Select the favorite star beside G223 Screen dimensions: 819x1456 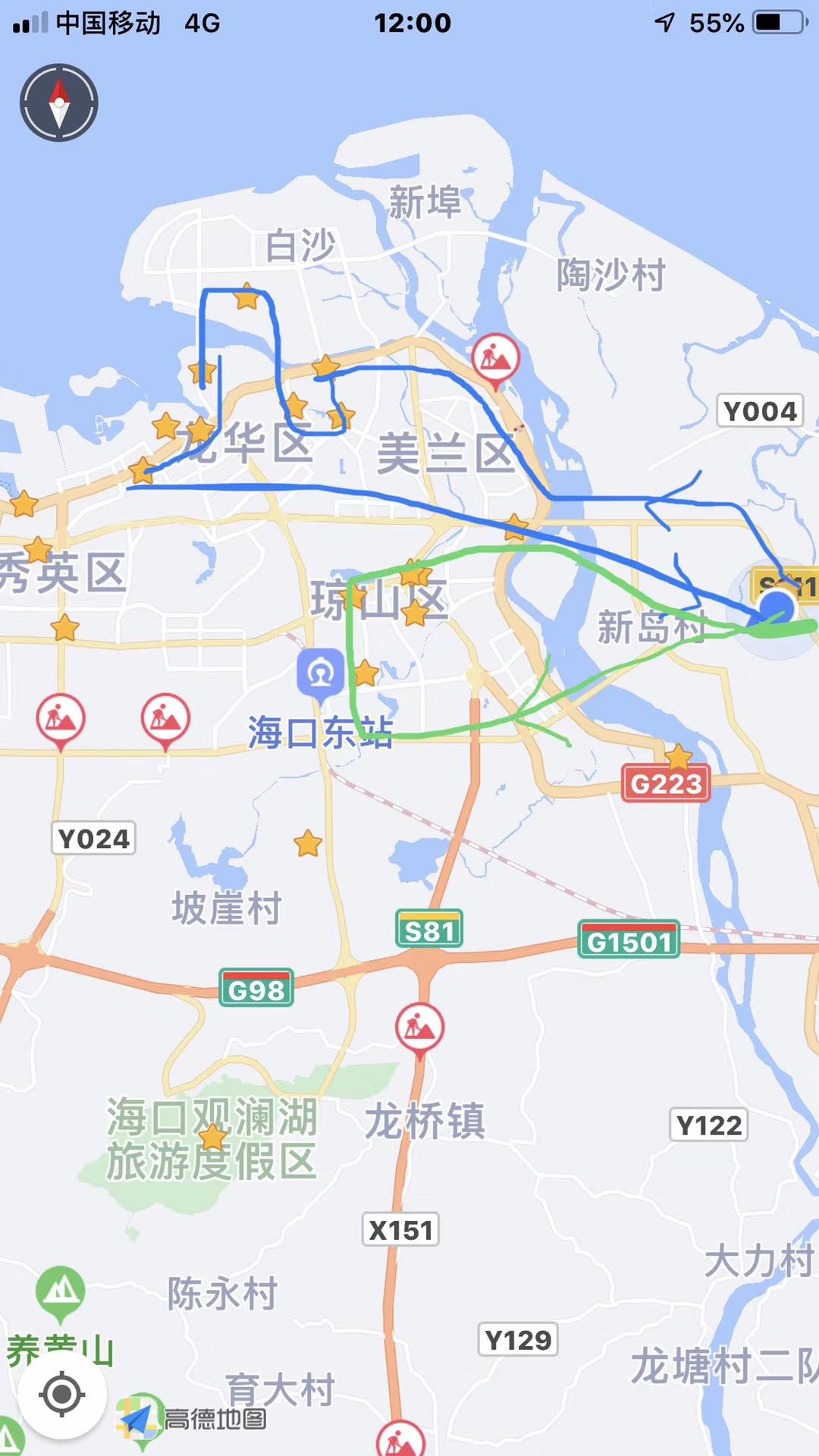(x=678, y=756)
